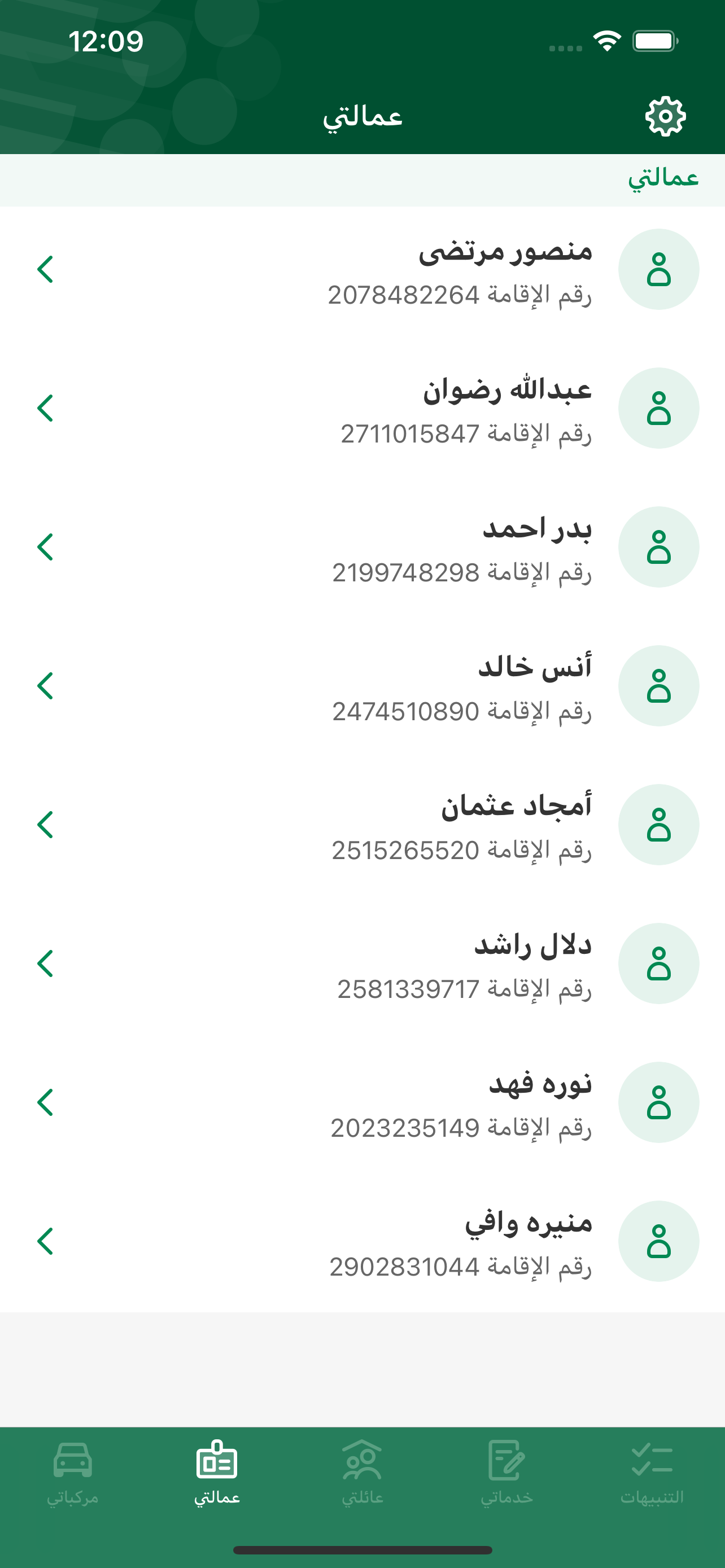Select the عمالتي ID card icon
The width and height of the screenshot is (725, 1568).
pyautogui.click(x=217, y=1470)
